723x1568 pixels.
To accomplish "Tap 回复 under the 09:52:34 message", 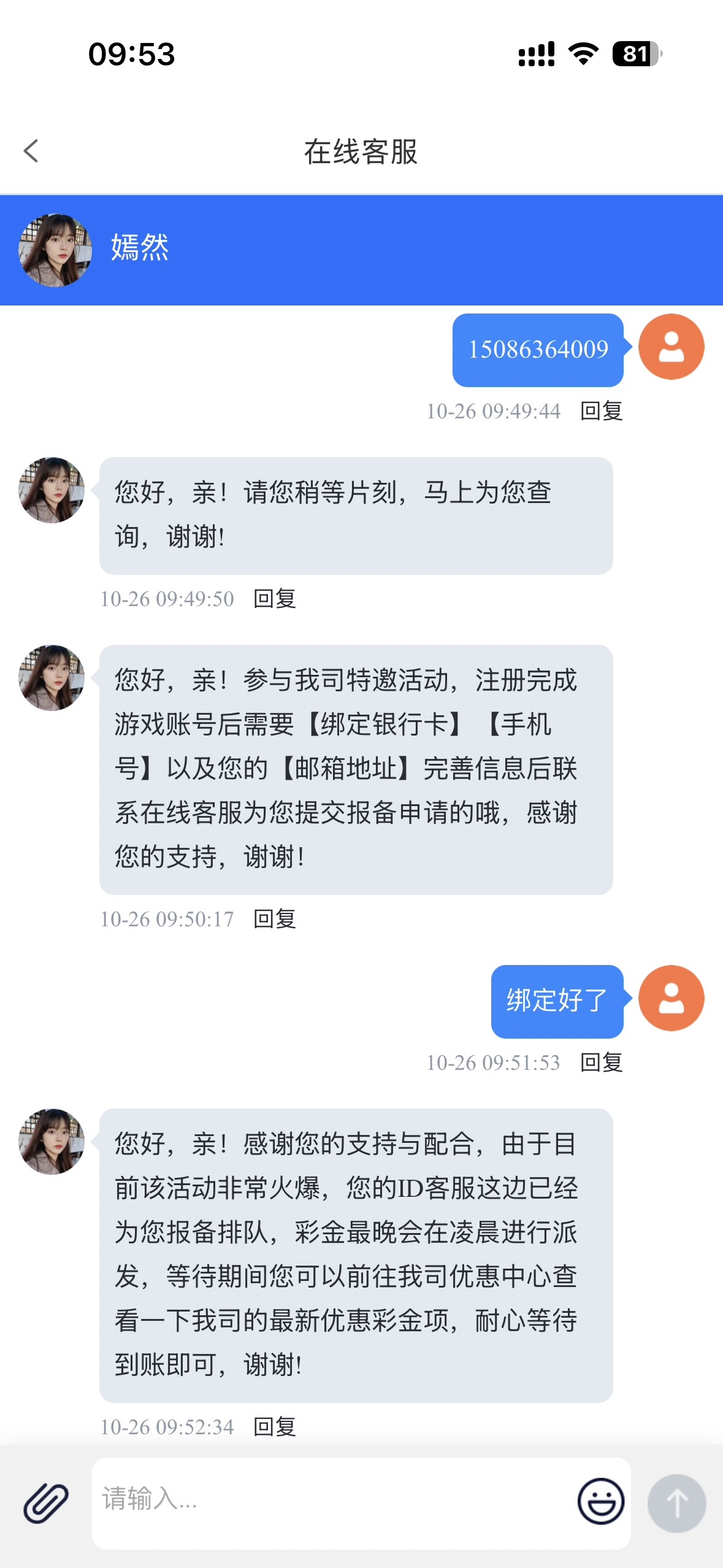I will pyautogui.click(x=275, y=1427).
